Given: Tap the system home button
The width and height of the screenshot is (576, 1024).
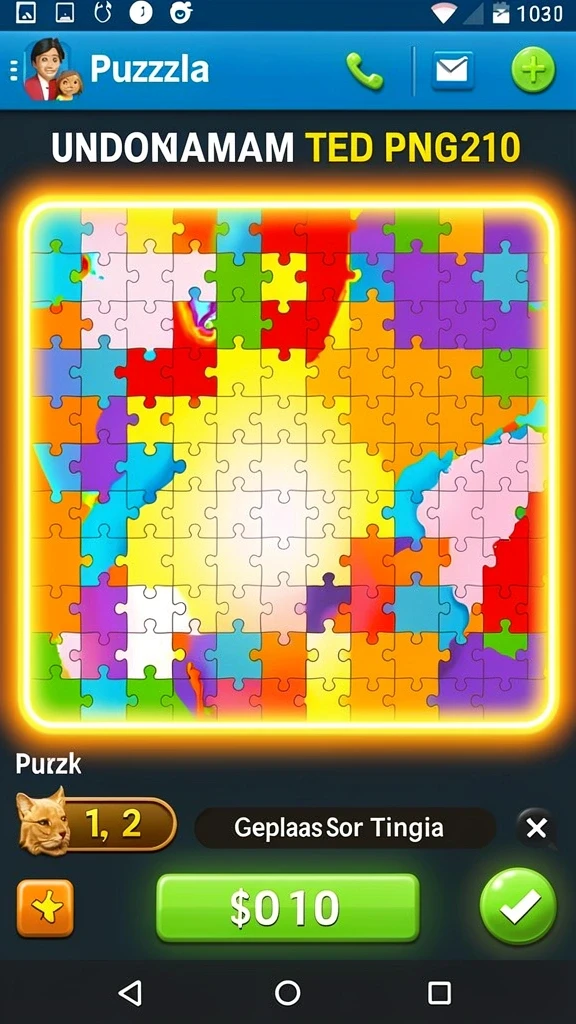Looking at the screenshot, I should click(287, 993).
